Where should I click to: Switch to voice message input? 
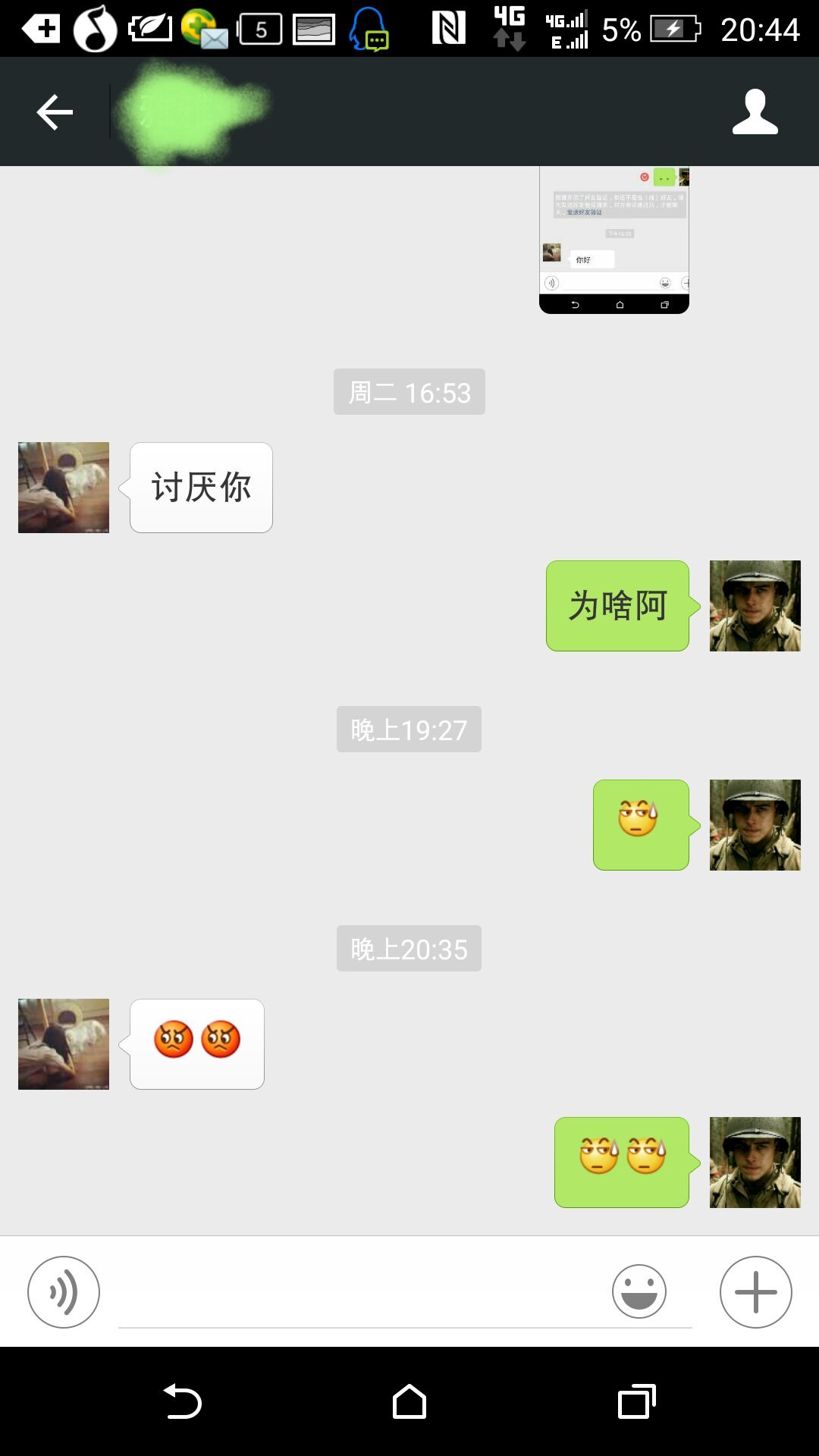tap(64, 1292)
